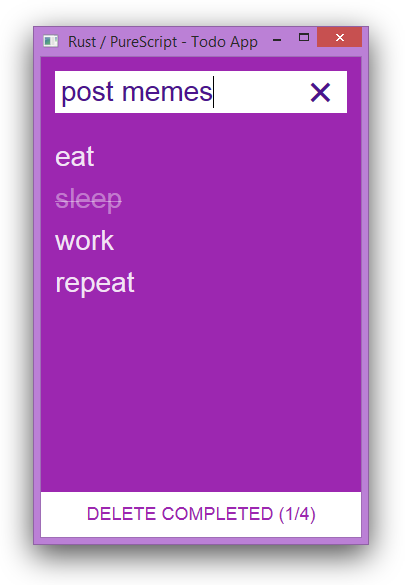Maximize the Todo App window

click(304, 37)
